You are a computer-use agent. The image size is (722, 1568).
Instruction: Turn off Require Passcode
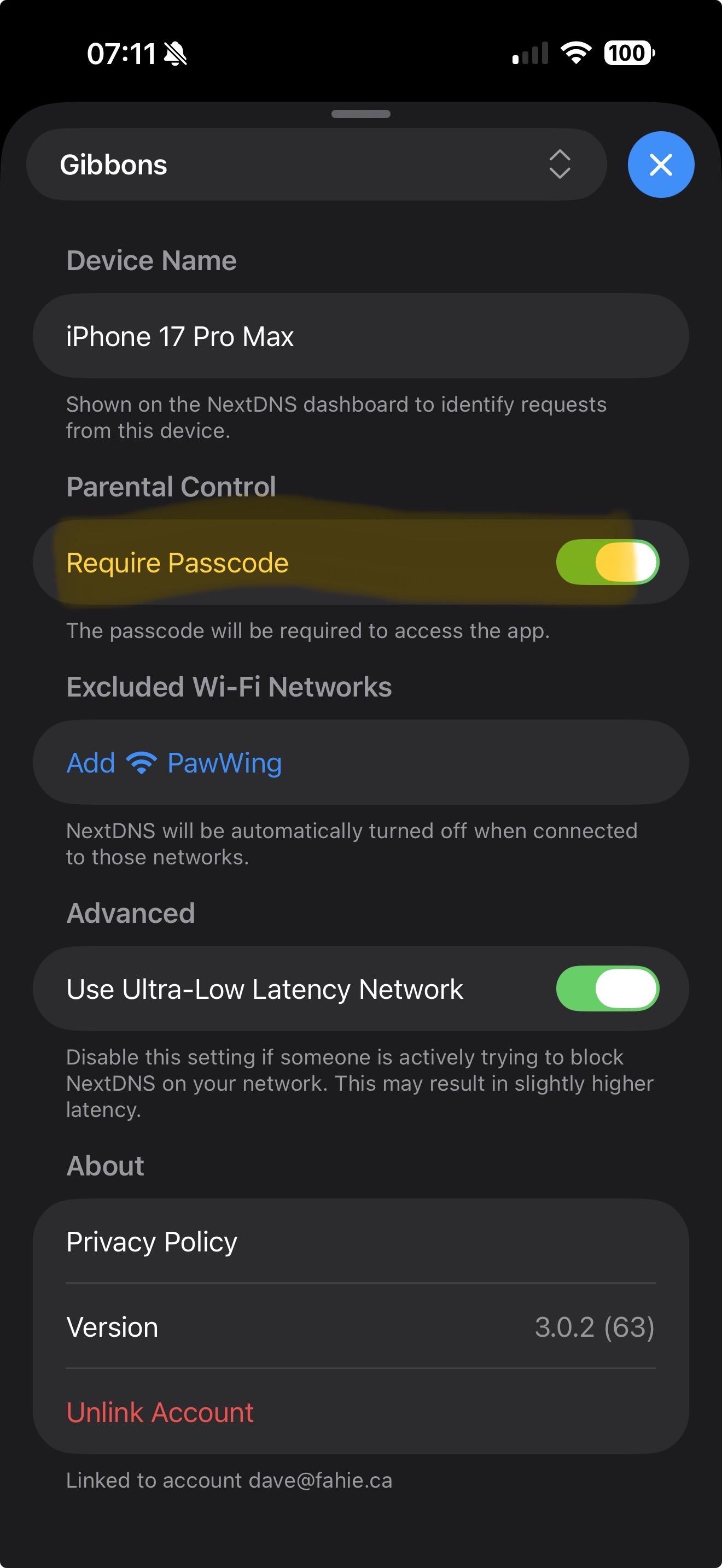point(607,562)
